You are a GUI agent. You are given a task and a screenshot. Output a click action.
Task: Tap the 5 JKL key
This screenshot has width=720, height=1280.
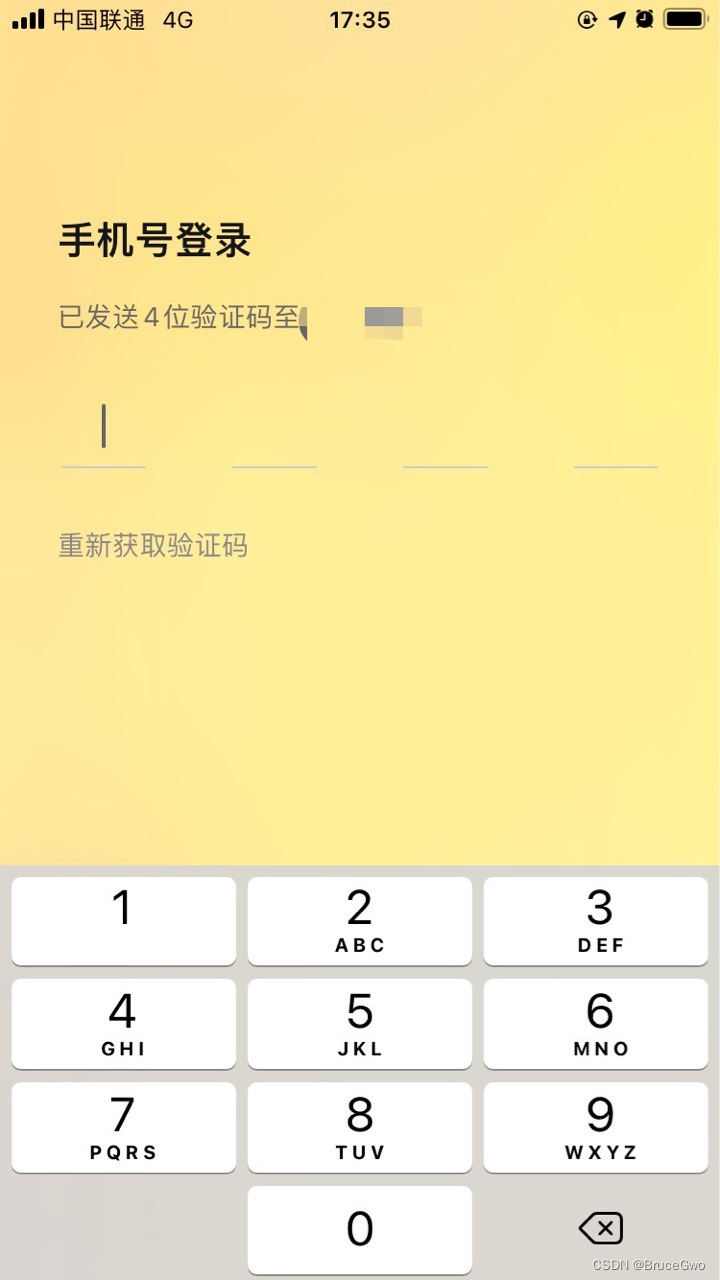[360, 1024]
